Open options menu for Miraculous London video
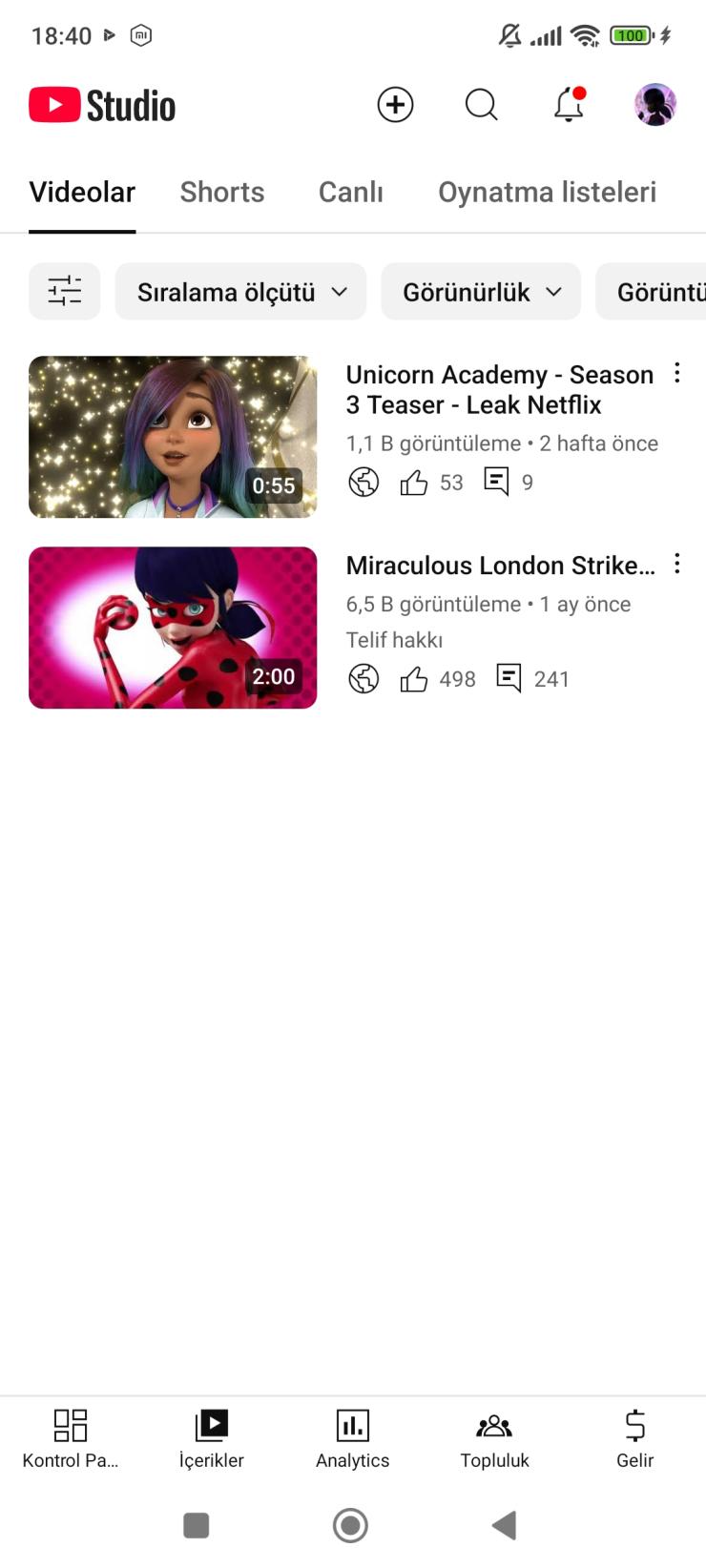 click(x=677, y=564)
